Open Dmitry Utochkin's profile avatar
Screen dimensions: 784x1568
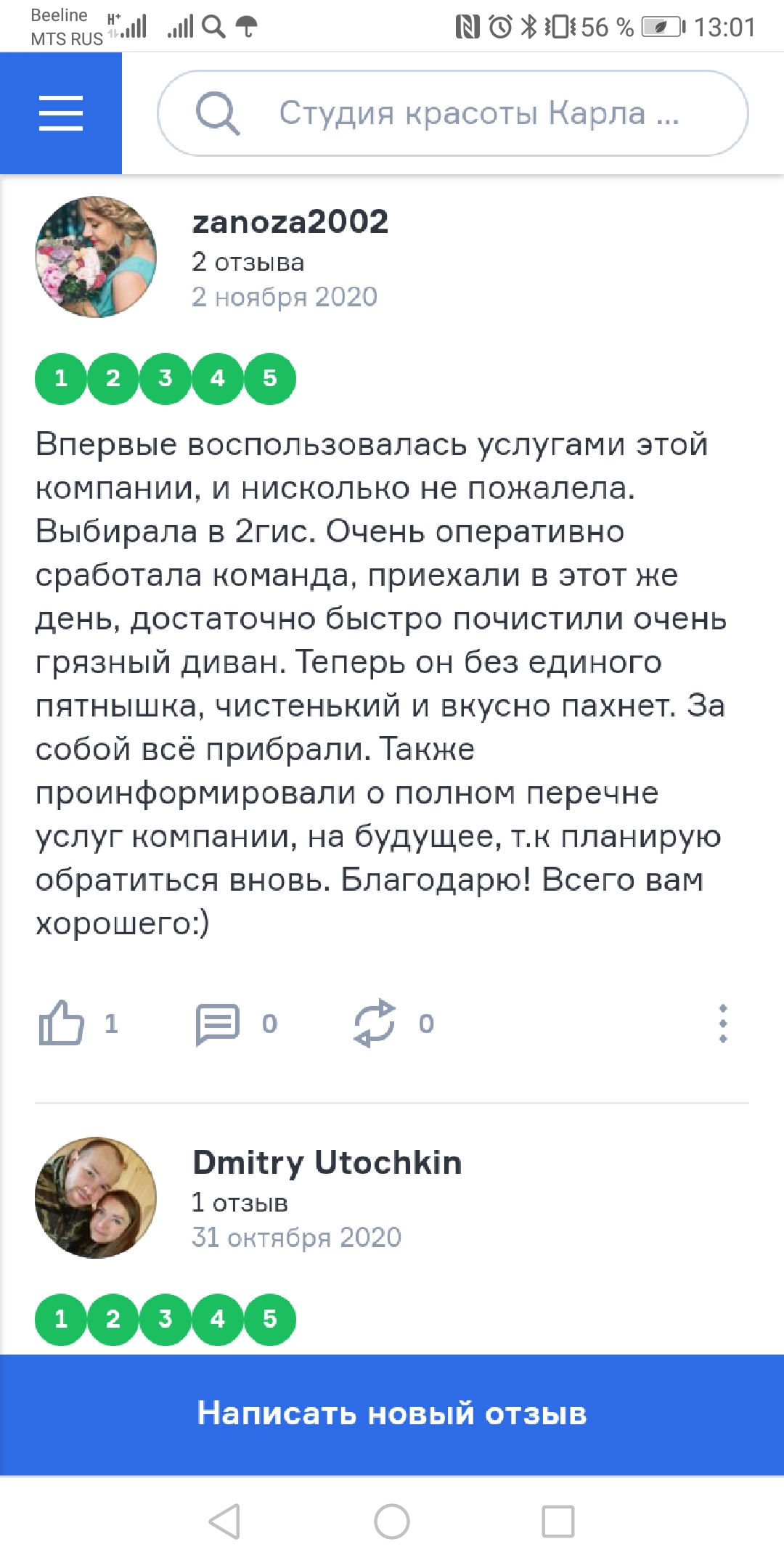96,1198
